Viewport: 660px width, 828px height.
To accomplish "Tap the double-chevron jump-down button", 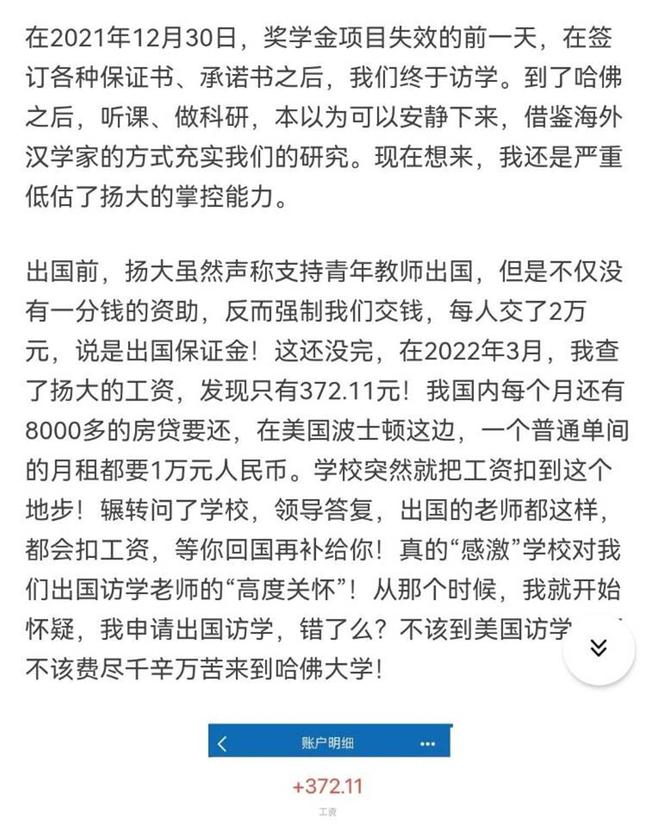I will pyautogui.click(x=598, y=648).
